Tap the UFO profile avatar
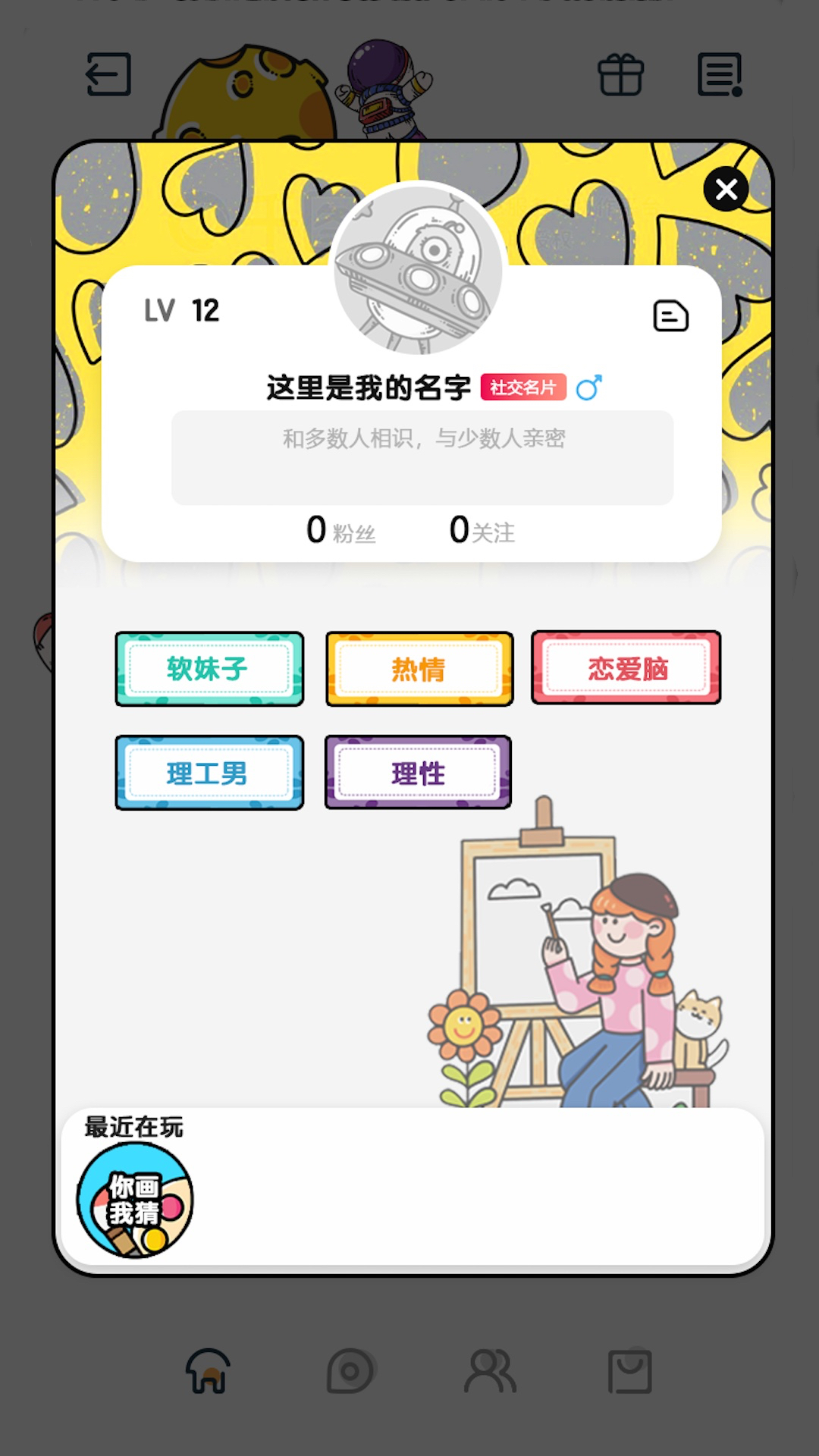 [419, 269]
